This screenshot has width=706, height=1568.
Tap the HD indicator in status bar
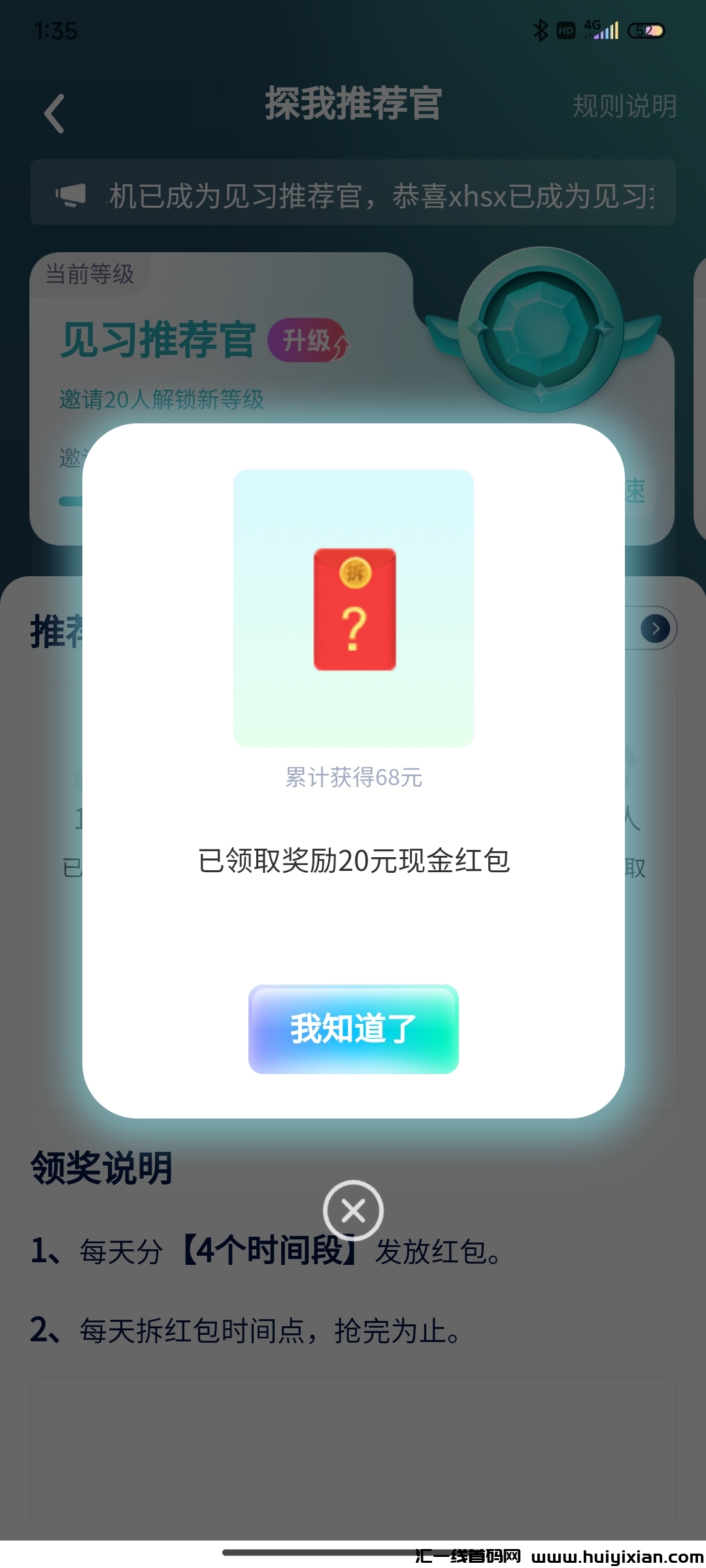[x=566, y=29]
